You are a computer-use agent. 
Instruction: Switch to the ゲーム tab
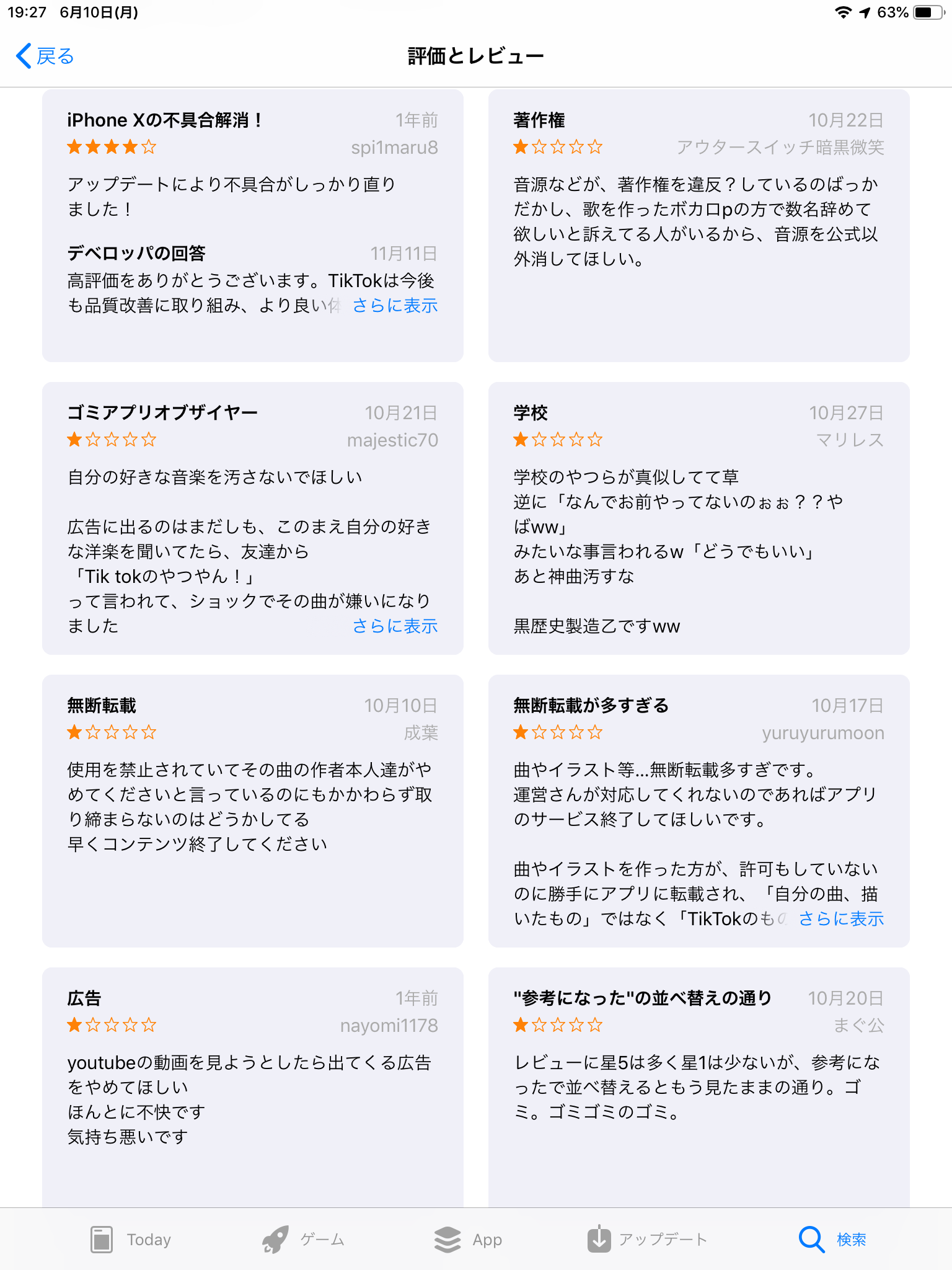303,1239
